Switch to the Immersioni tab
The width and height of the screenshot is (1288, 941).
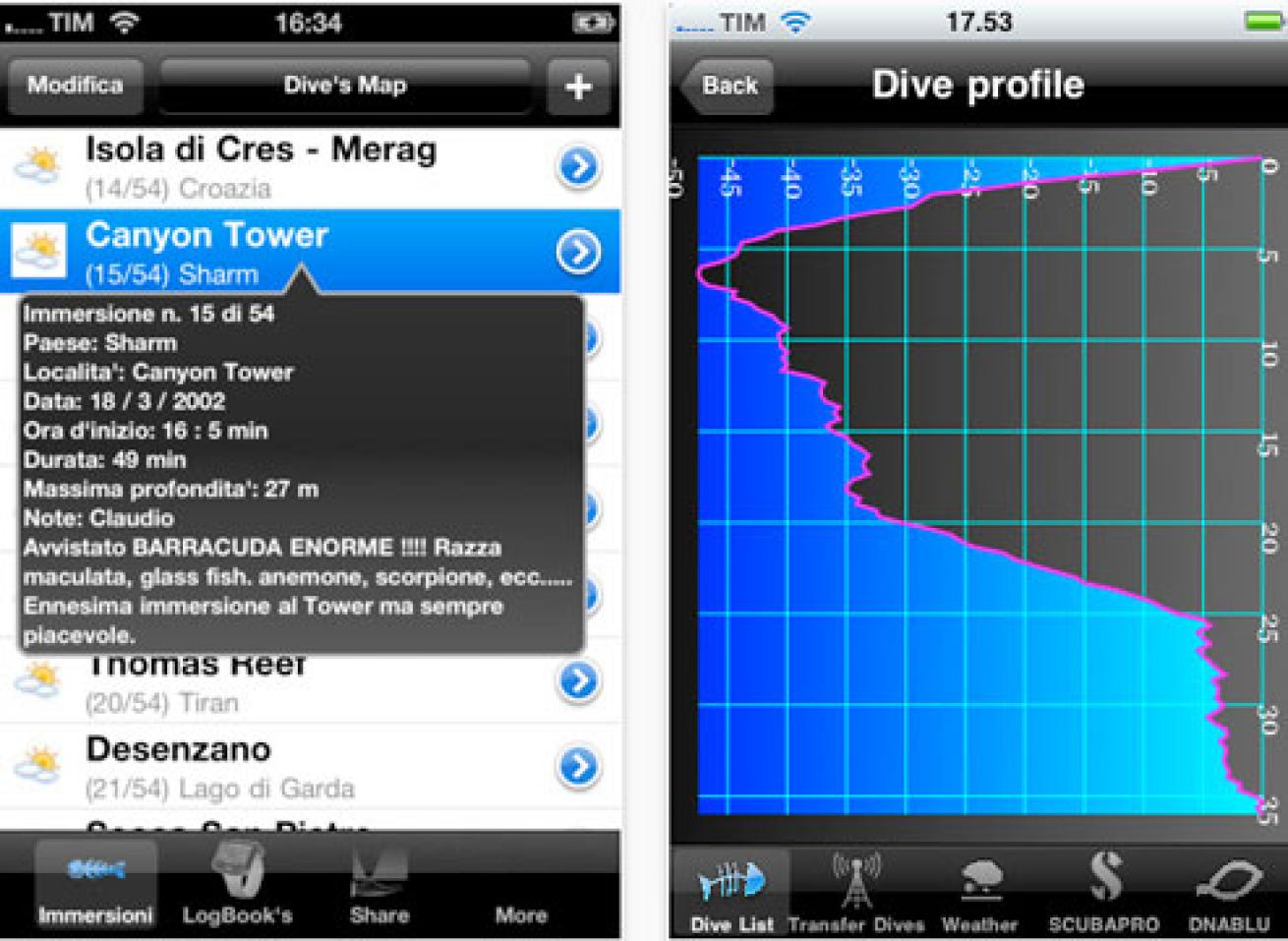(x=95, y=888)
